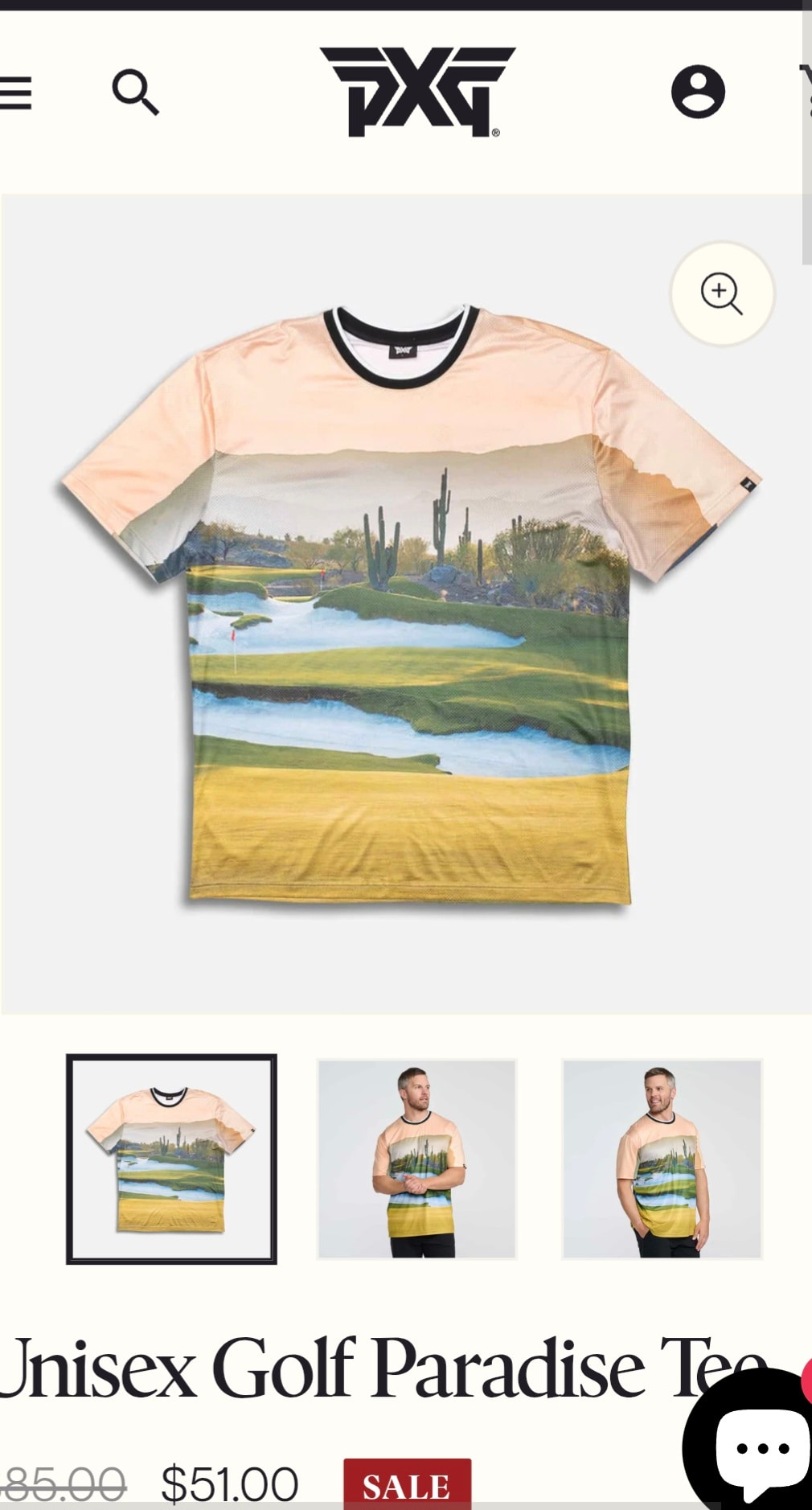Open the hamburger menu
Viewport: 812px width, 1510px height.
click(14, 92)
